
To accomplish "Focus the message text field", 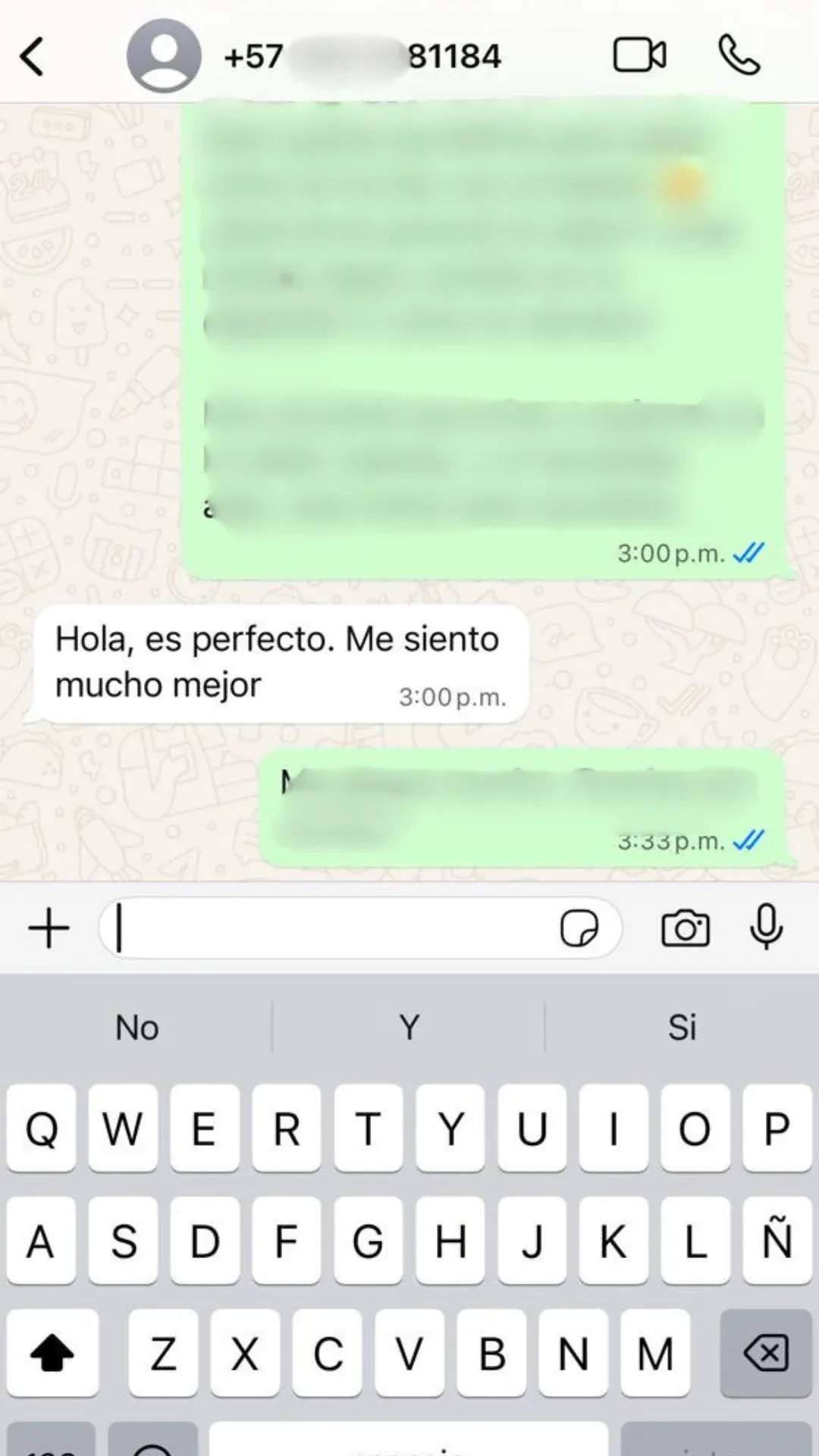I will 334,928.
